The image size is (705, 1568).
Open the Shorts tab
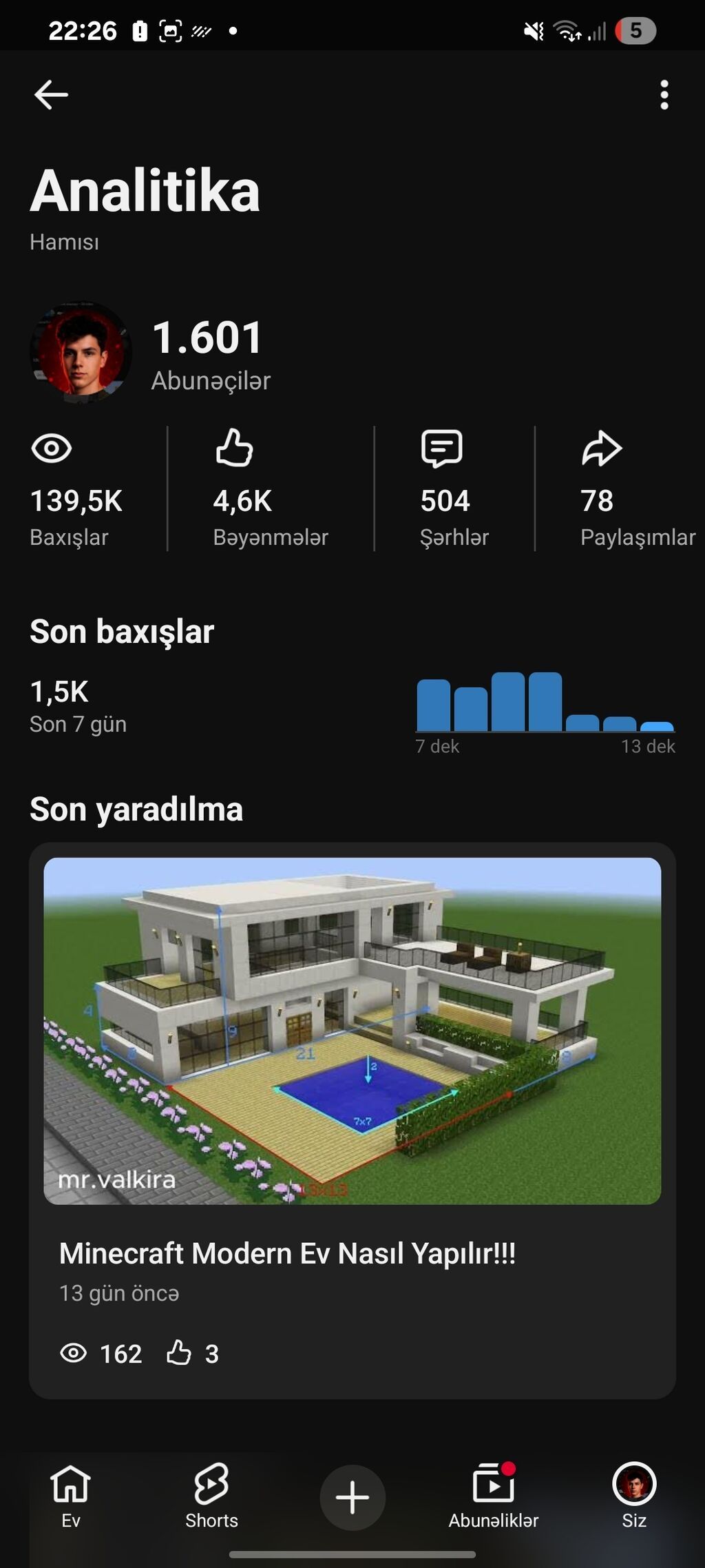pyautogui.click(x=211, y=1495)
